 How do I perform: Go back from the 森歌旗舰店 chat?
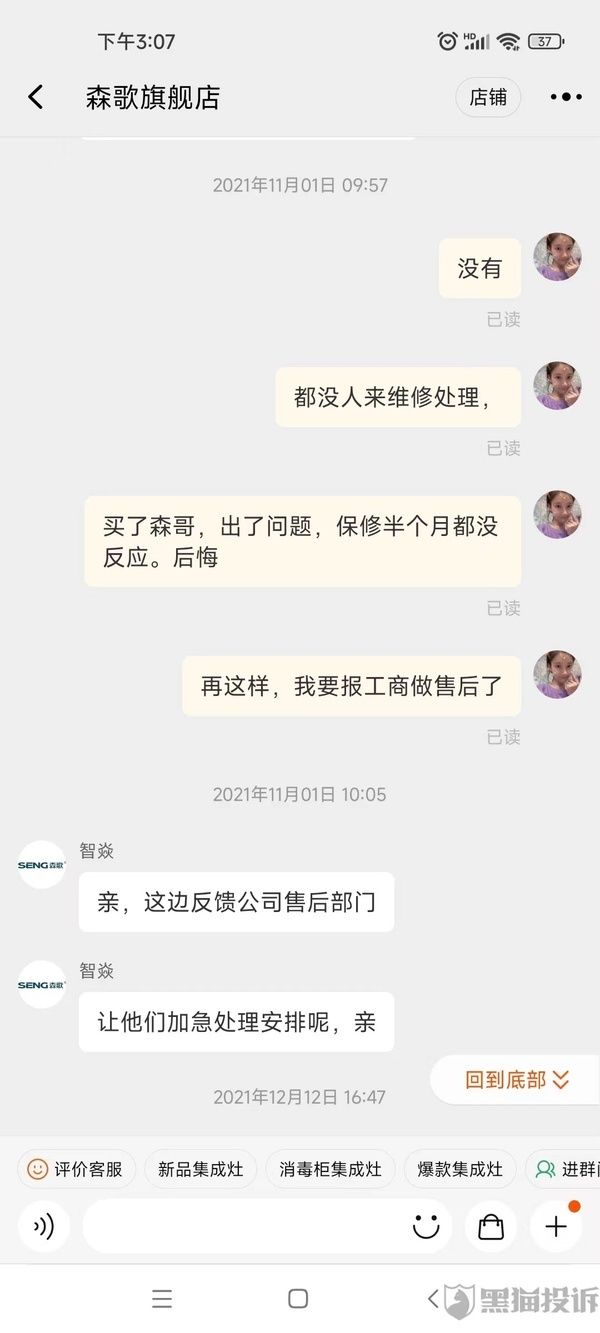(36, 97)
